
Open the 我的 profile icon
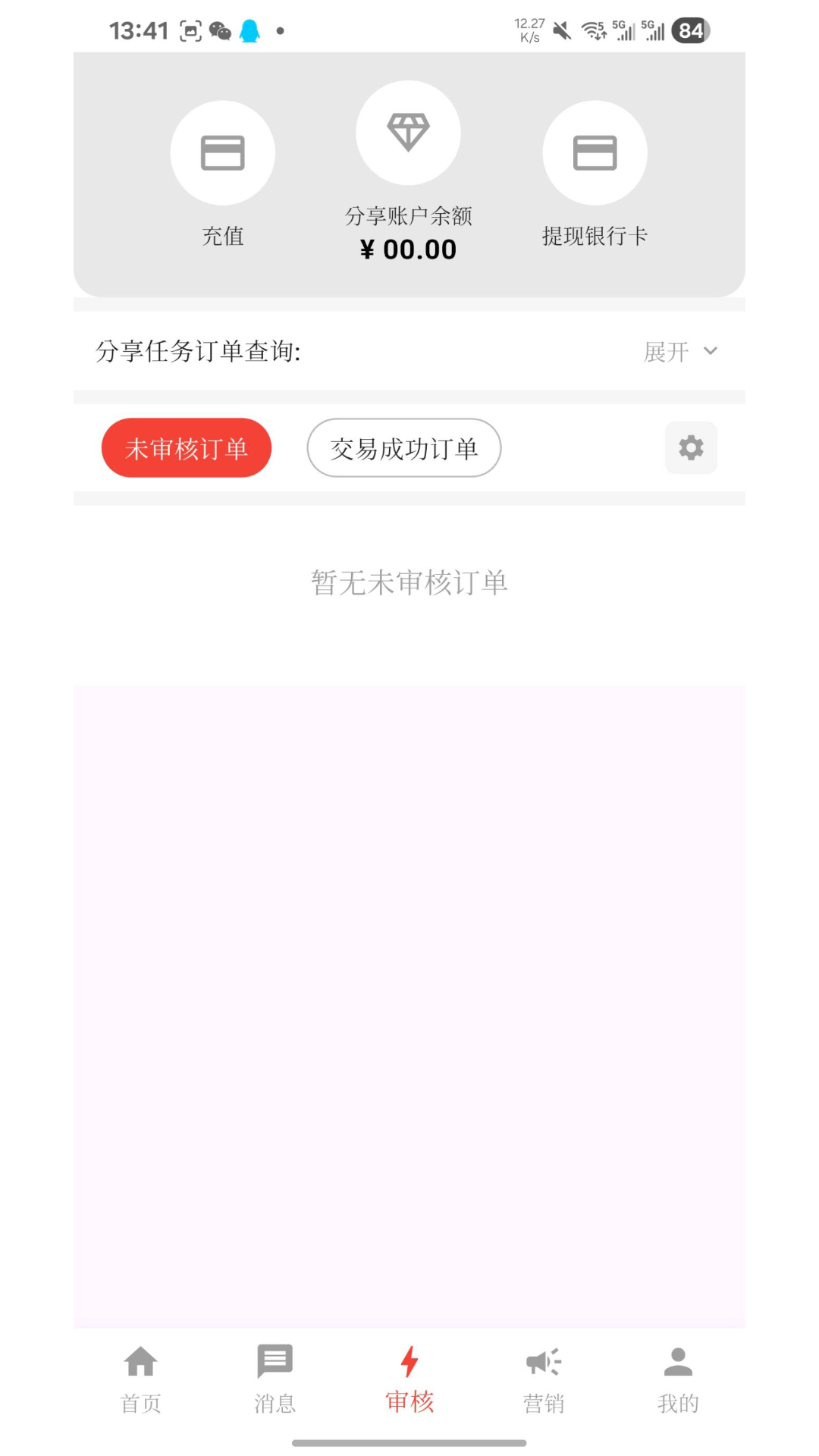pyautogui.click(x=678, y=1361)
